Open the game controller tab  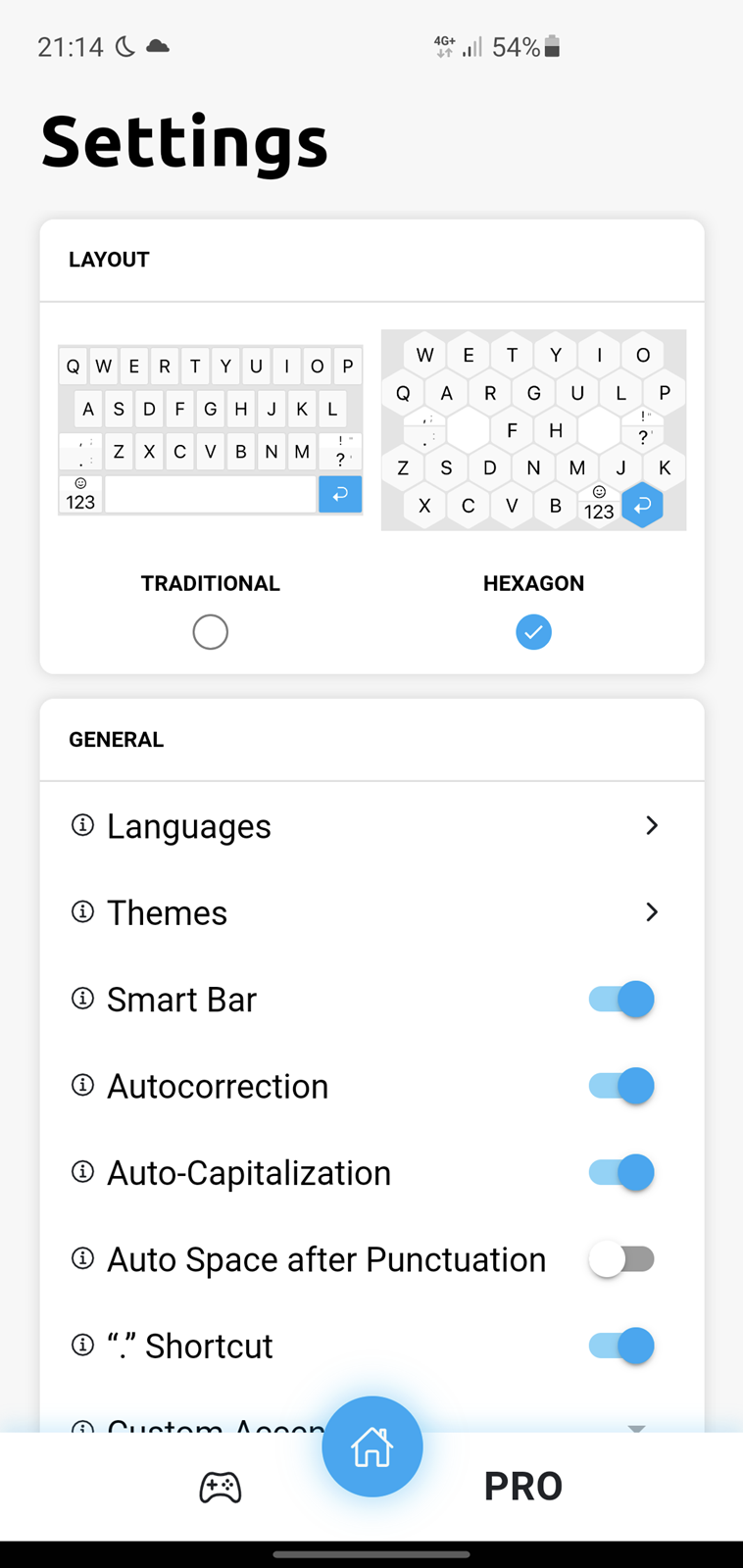click(x=221, y=1487)
